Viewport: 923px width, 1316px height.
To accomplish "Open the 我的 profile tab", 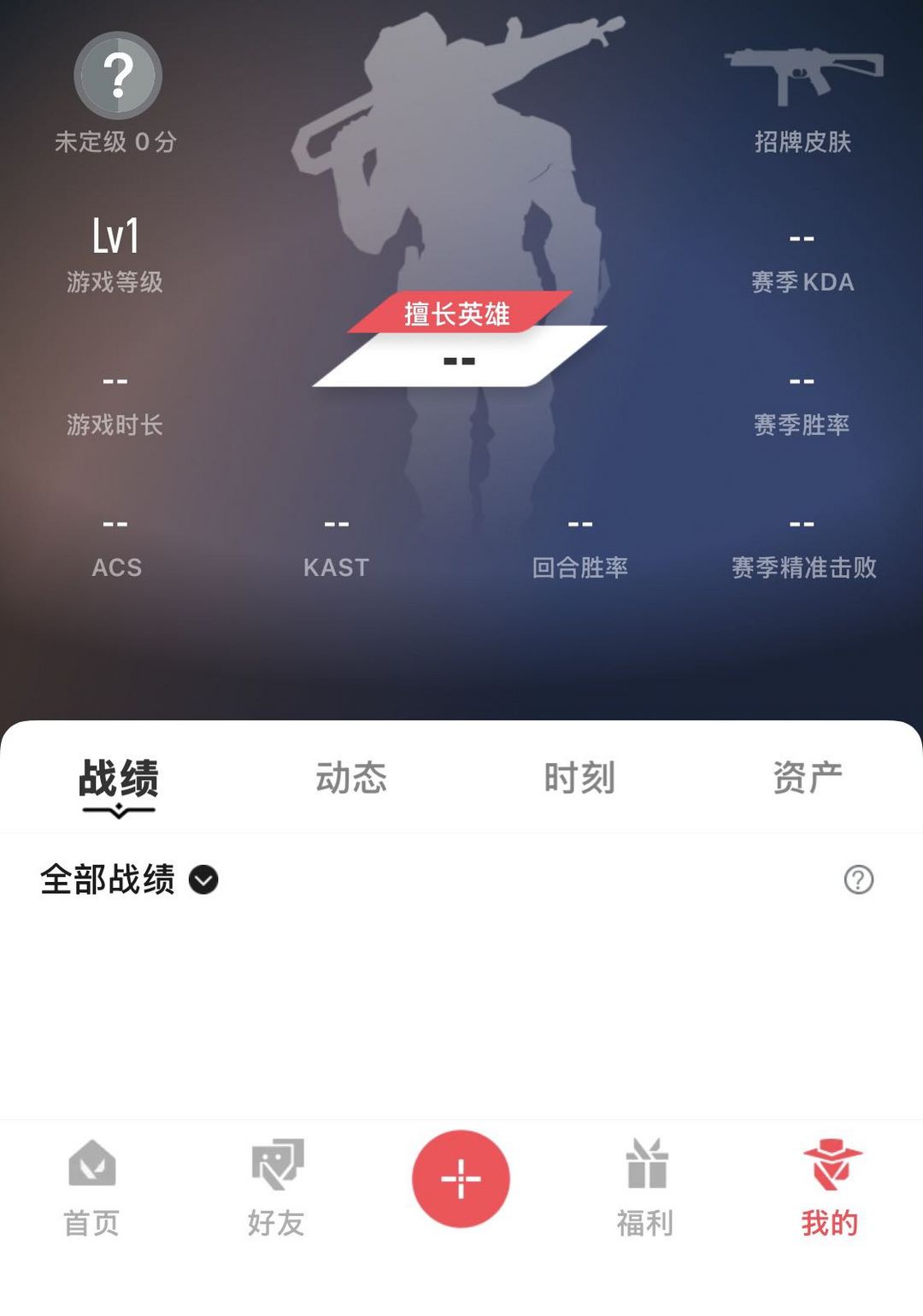I will 830,1187.
